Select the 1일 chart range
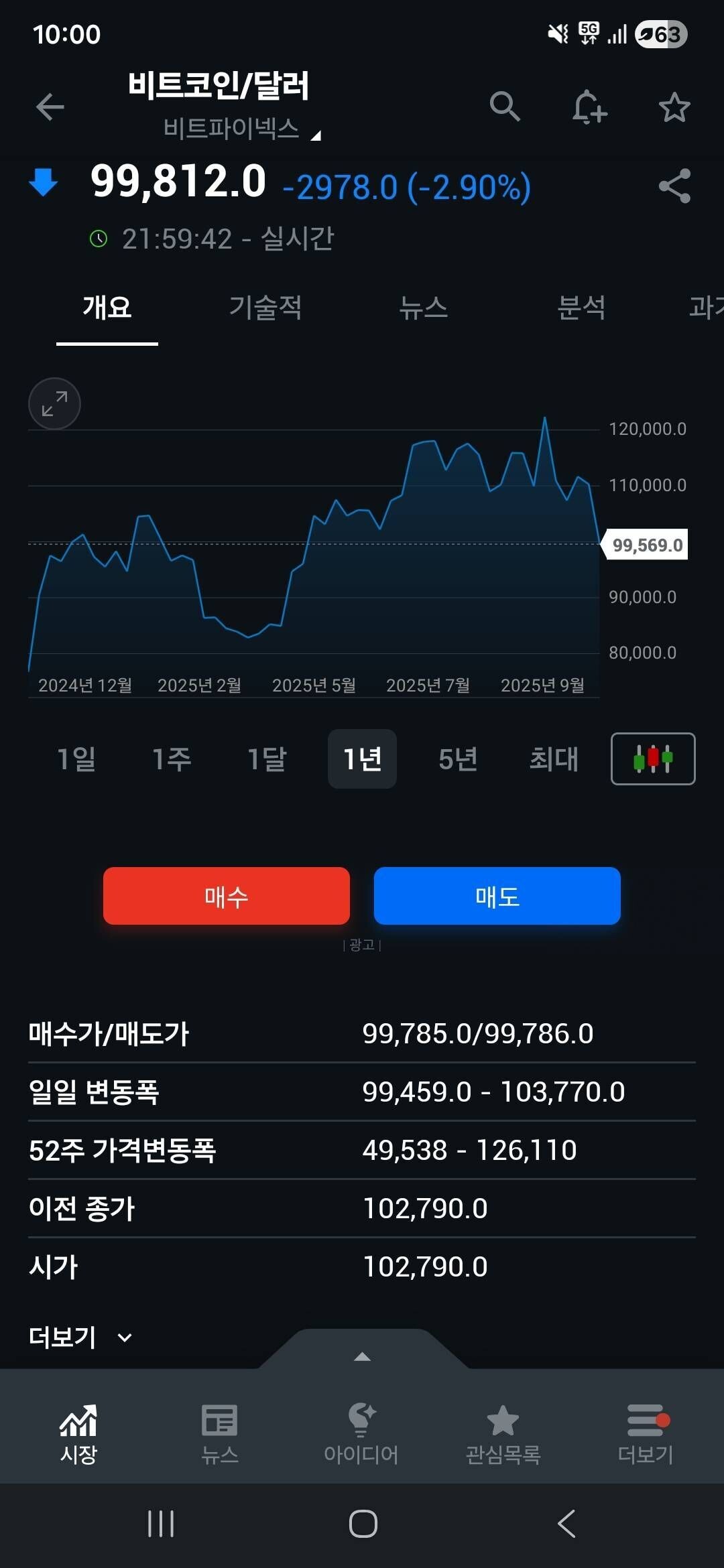This screenshot has height=1568, width=724. 77,759
